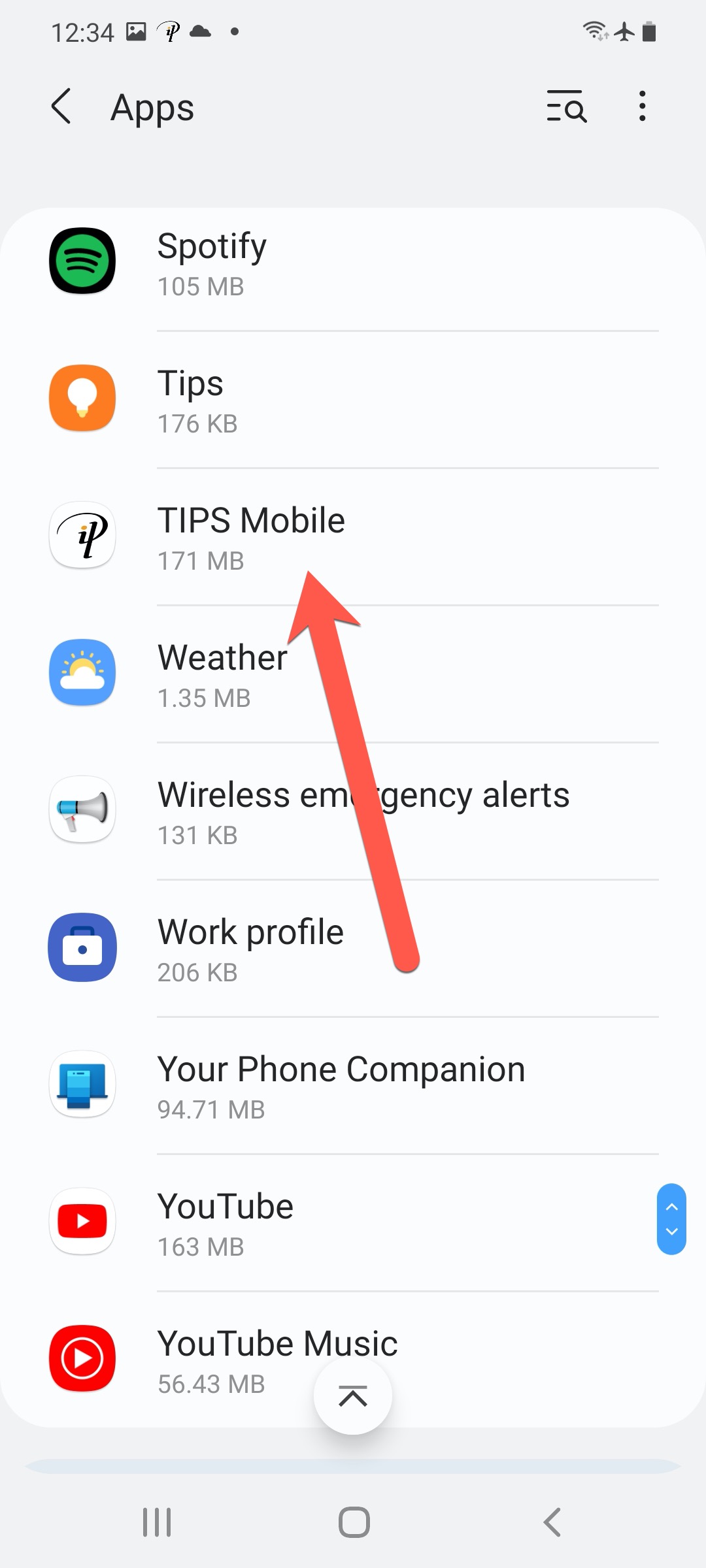Screen dimensions: 706x1568
Task: Open the three-dot overflow menu
Action: click(x=642, y=106)
